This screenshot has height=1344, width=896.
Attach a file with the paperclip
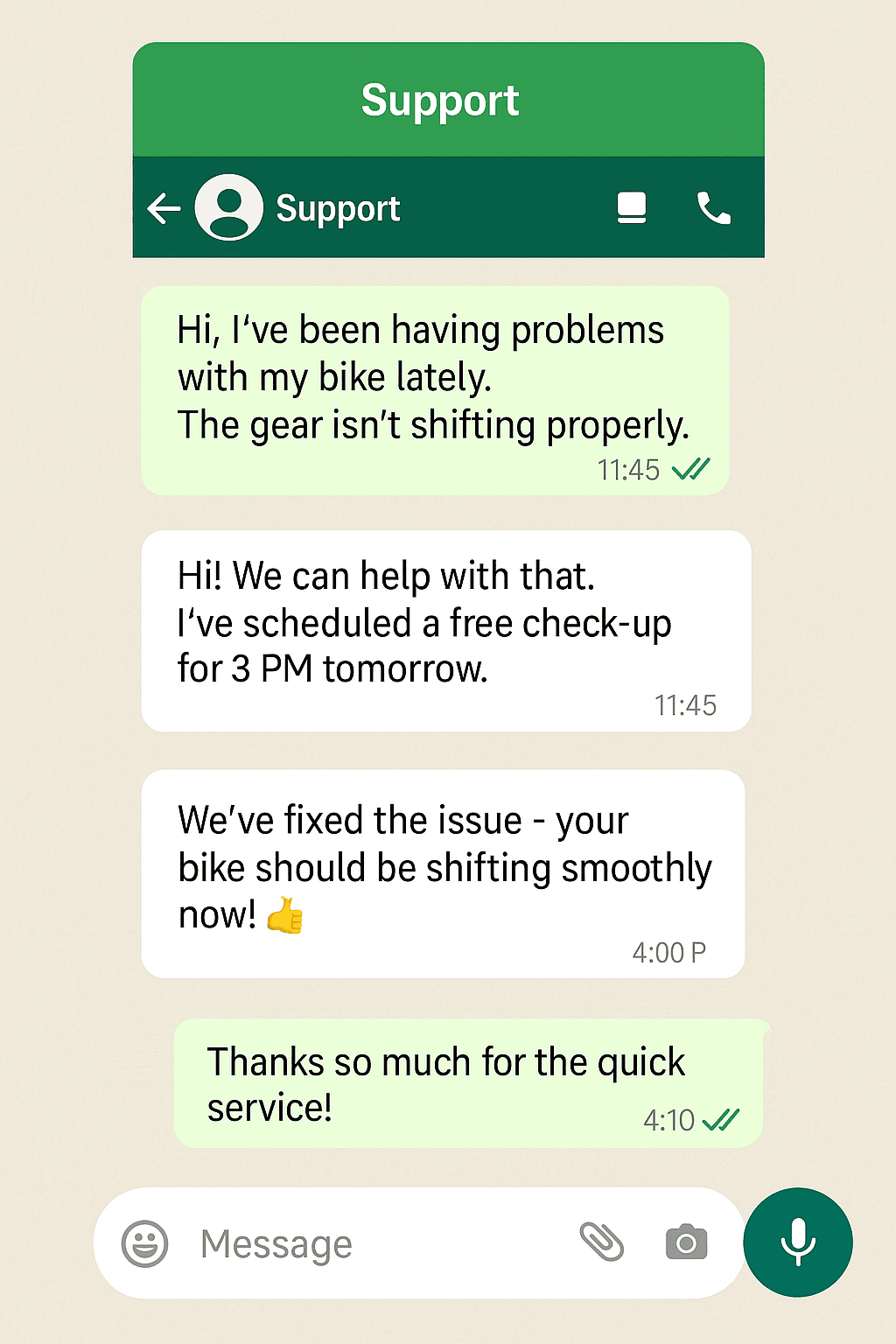602,1242
